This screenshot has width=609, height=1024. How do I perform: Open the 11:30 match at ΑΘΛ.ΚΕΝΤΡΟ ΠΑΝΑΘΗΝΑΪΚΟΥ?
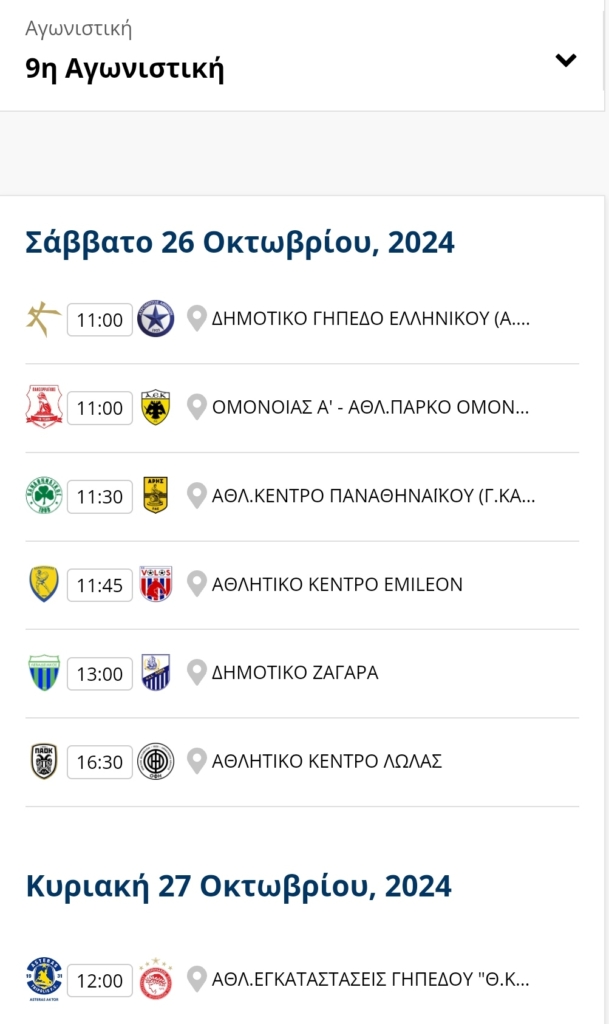(x=302, y=496)
